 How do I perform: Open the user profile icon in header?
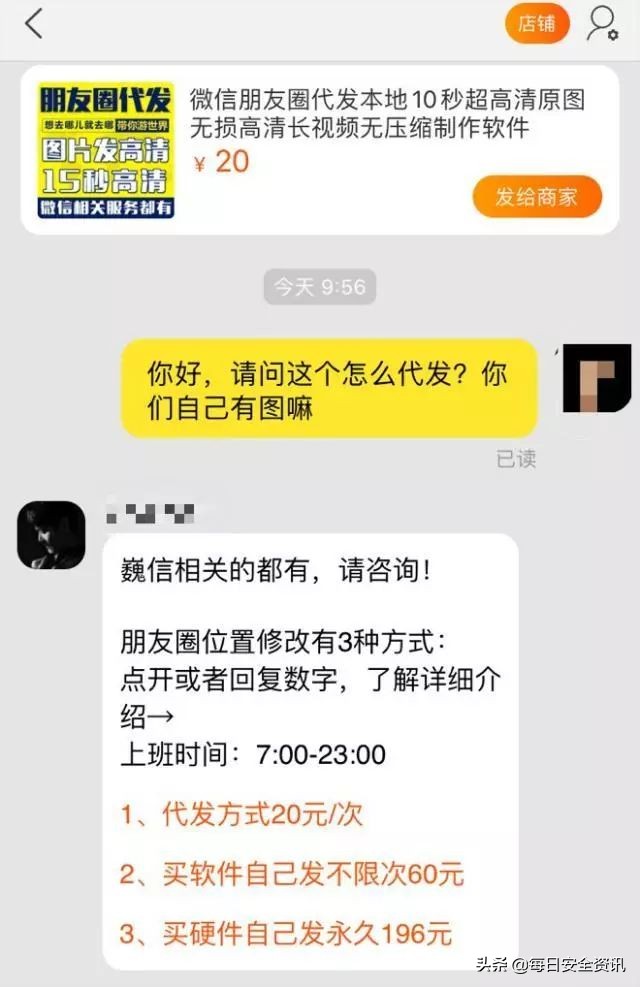pos(602,24)
